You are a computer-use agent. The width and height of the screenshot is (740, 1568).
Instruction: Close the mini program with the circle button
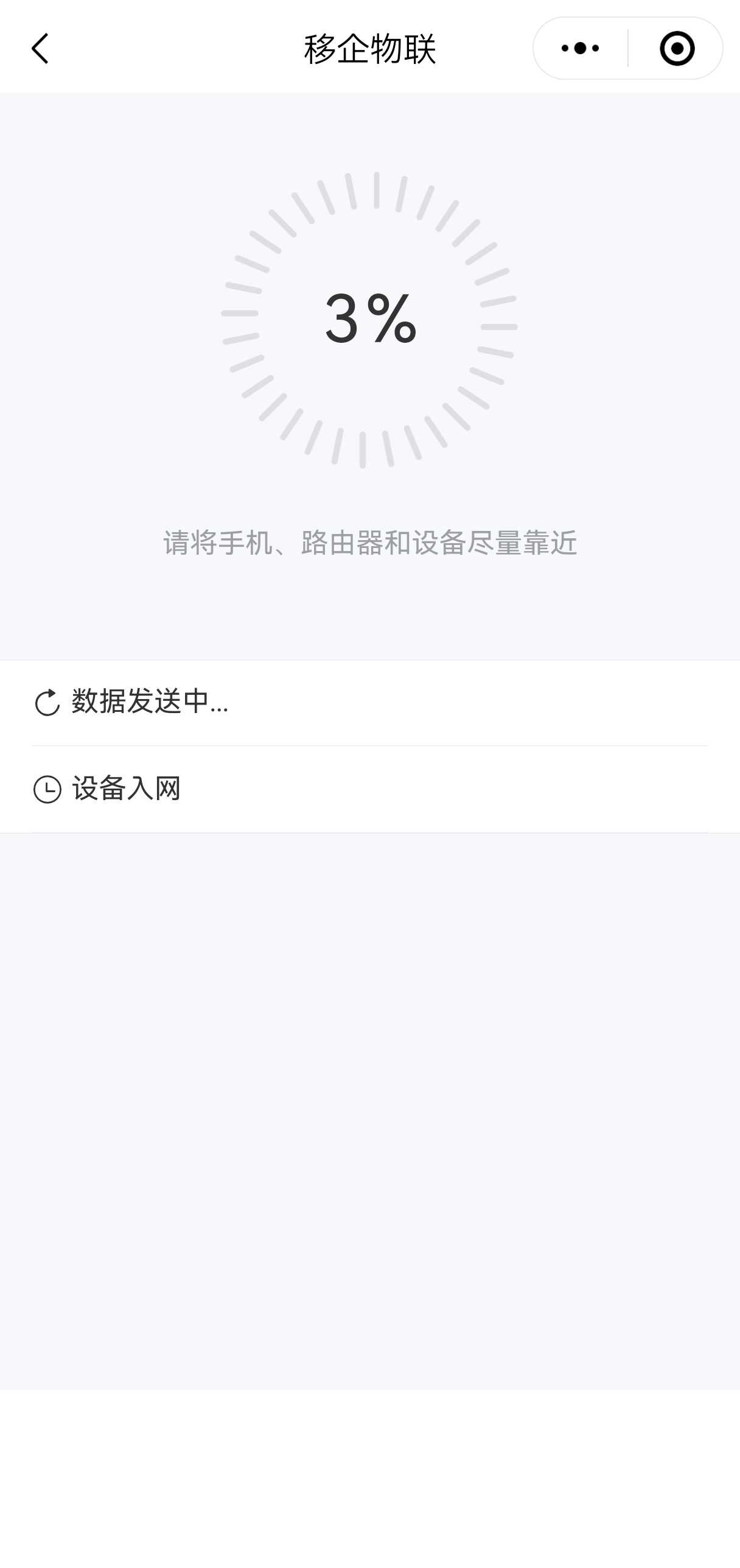tap(677, 48)
